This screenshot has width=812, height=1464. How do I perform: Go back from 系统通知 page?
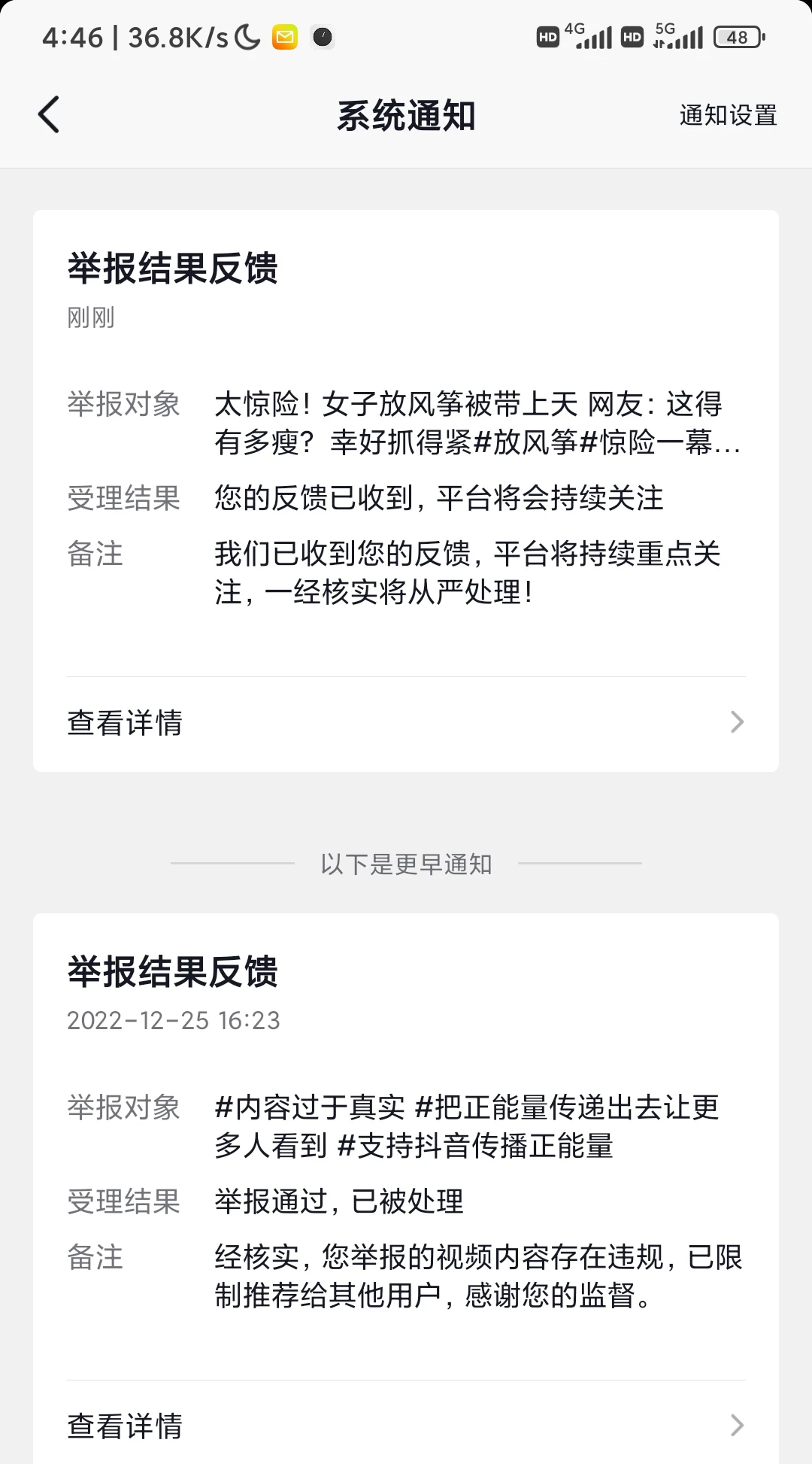coord(49,115)
